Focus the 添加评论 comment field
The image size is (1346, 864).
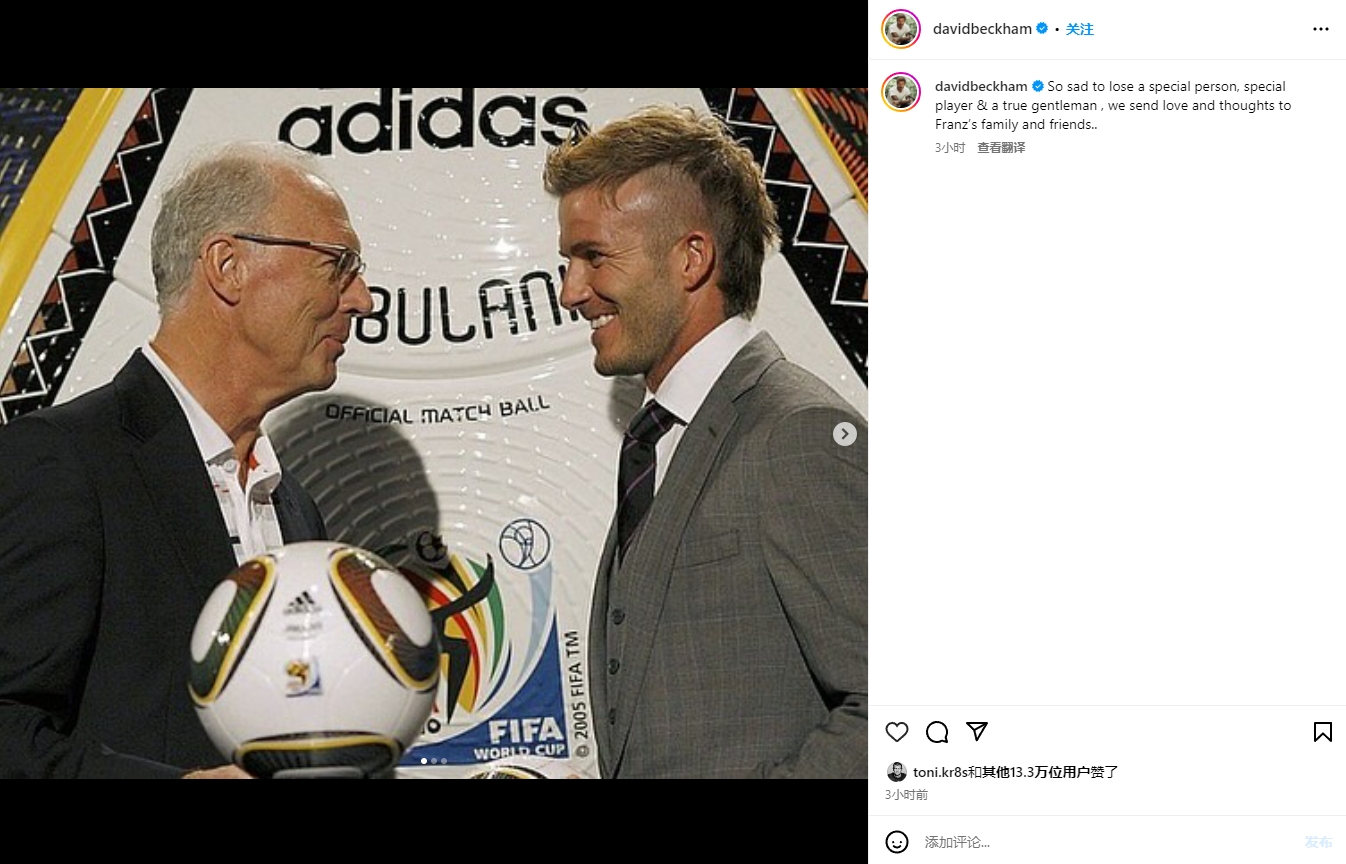pos(1100,842)
